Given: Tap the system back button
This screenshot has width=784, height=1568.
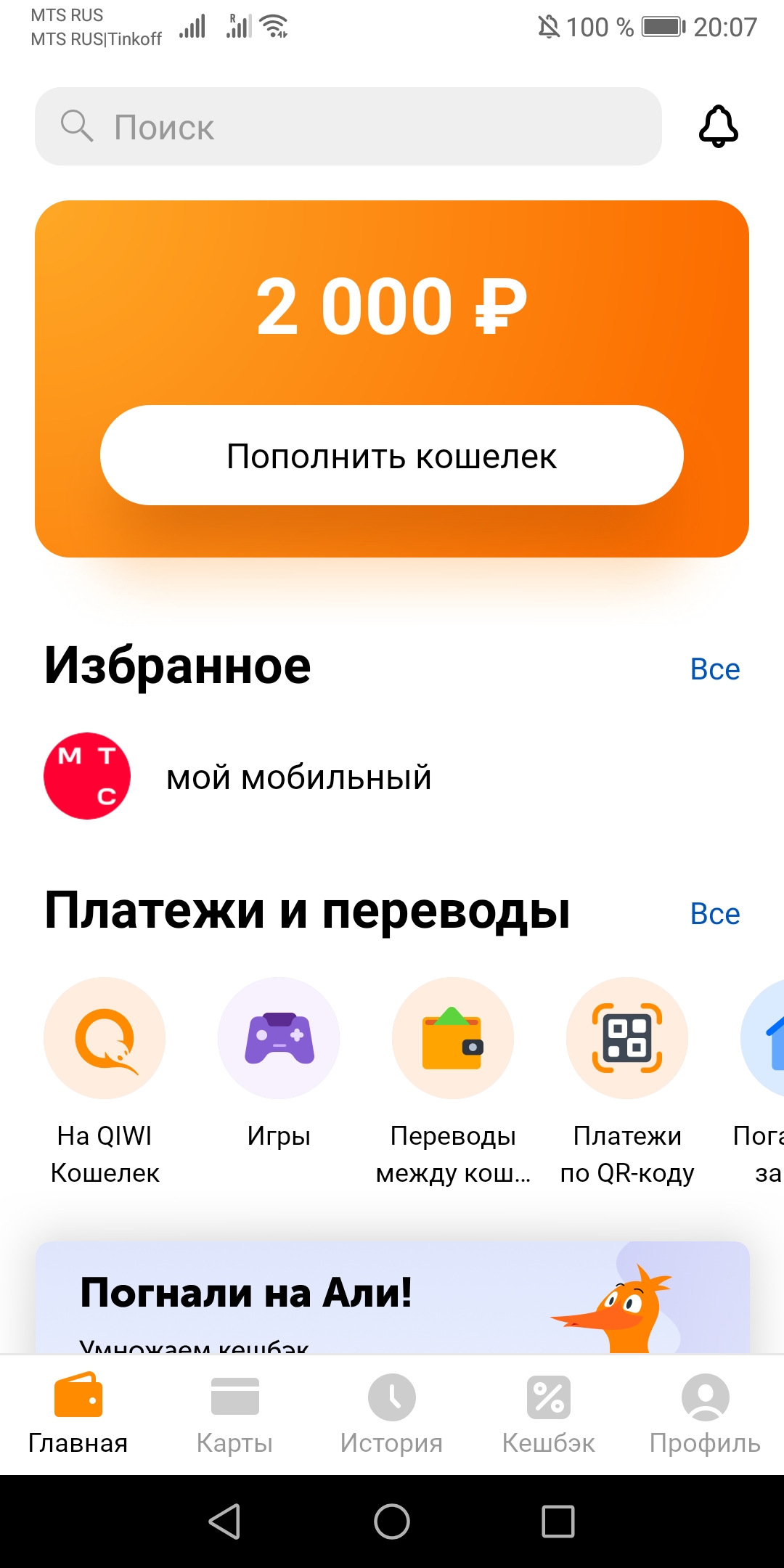Looking at the screenshot, I should point(224,1522).
